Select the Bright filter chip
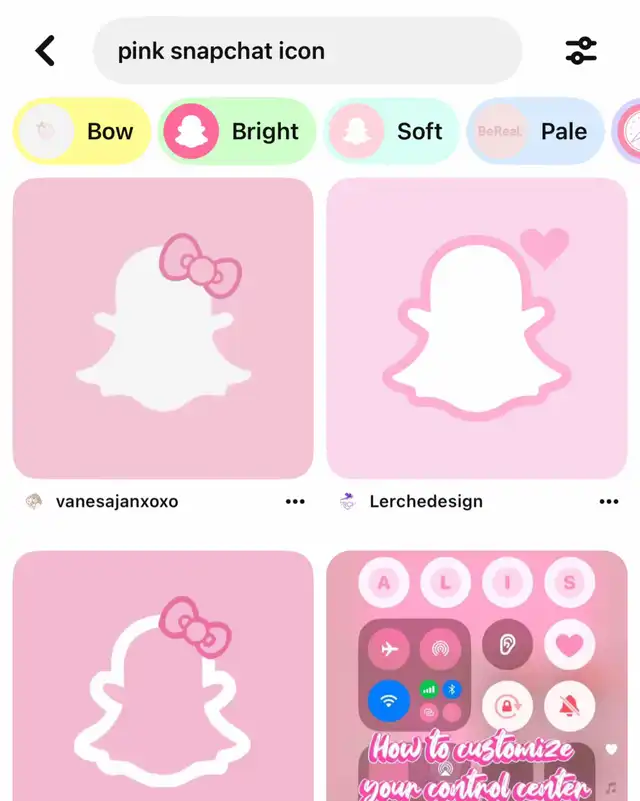 click(x=237, y=131)
